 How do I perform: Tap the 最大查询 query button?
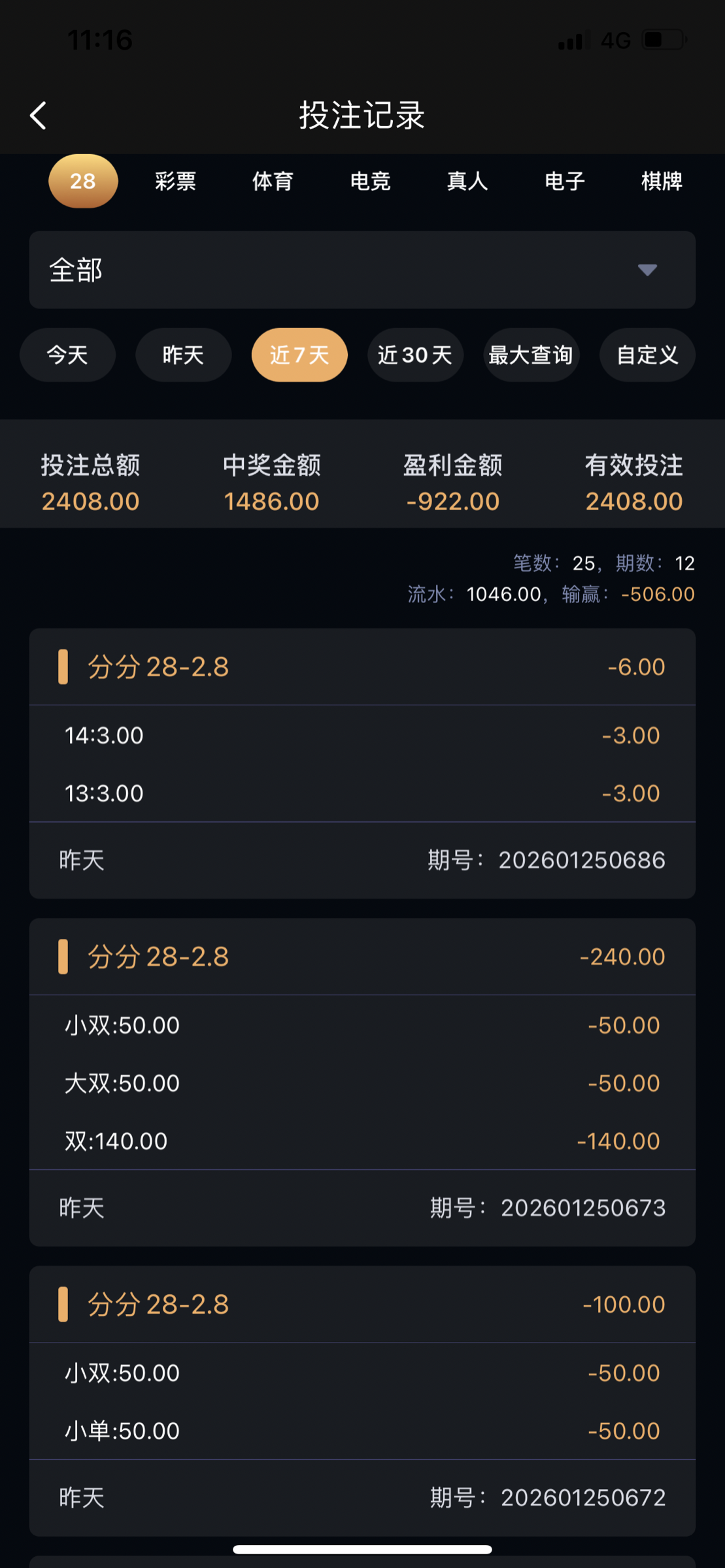pos(531,355)
